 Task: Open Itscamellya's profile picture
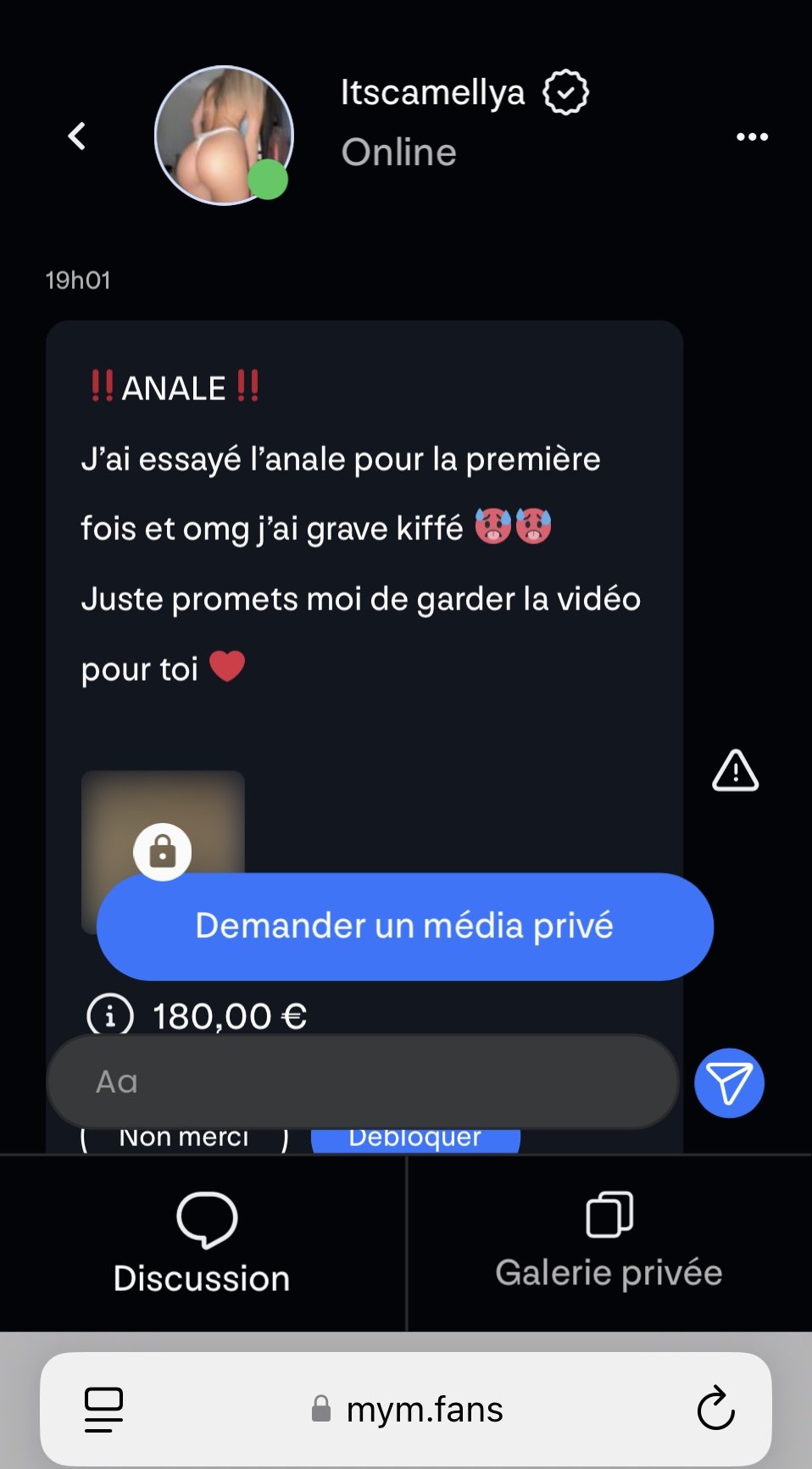[224, 136]
